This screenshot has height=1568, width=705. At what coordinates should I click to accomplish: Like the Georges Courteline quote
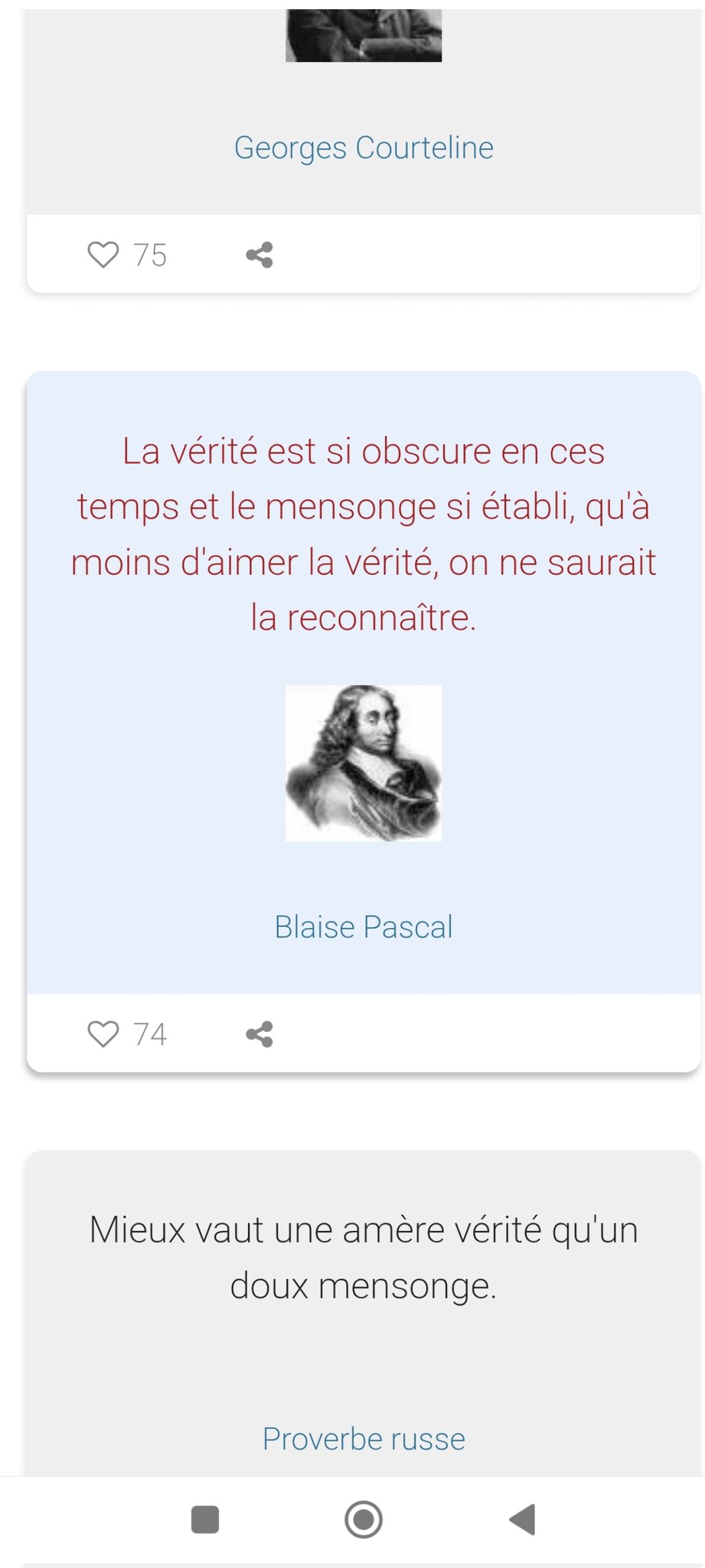coord(103,255)
